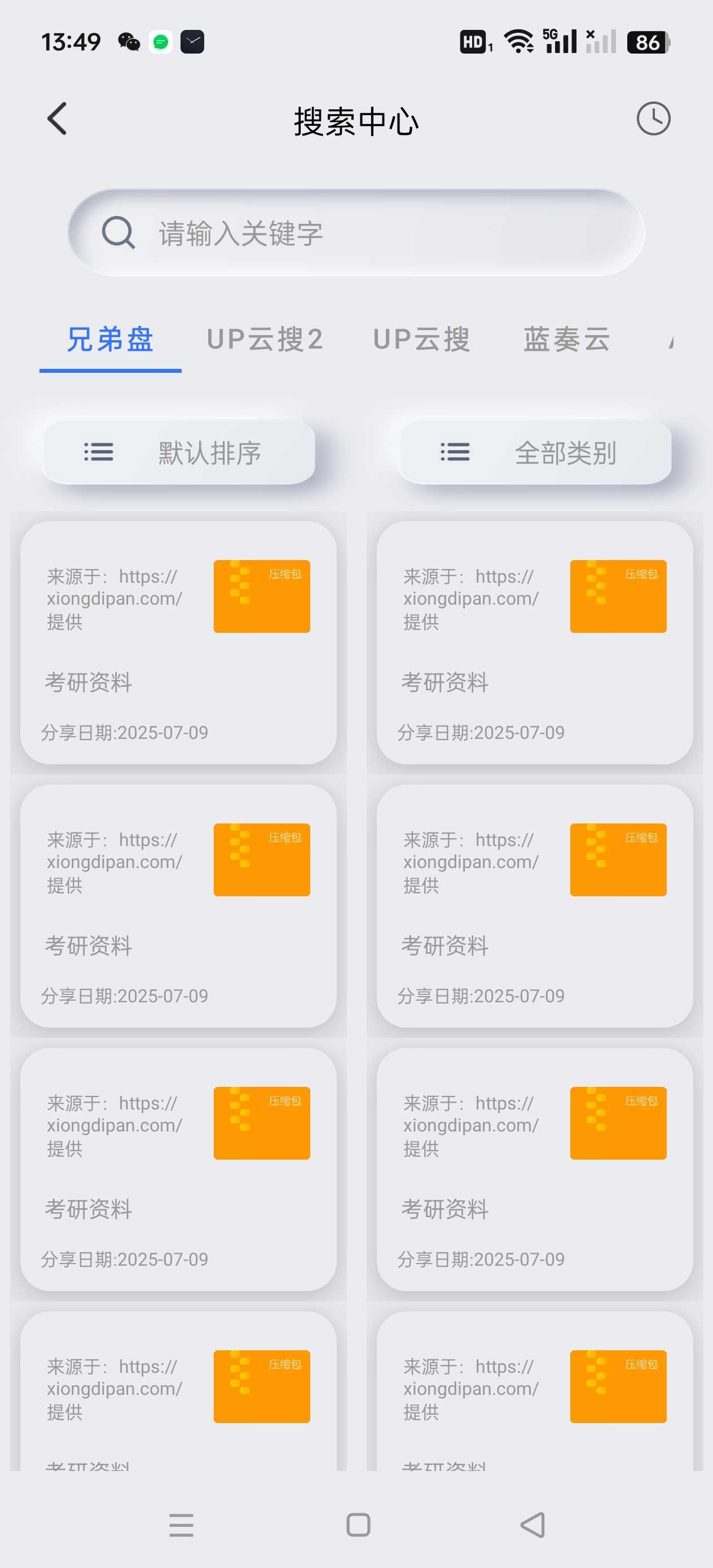Viewport: 713px width, 1568px height.
Task: Open system recent apps menu
Action: coord(181,1525)
